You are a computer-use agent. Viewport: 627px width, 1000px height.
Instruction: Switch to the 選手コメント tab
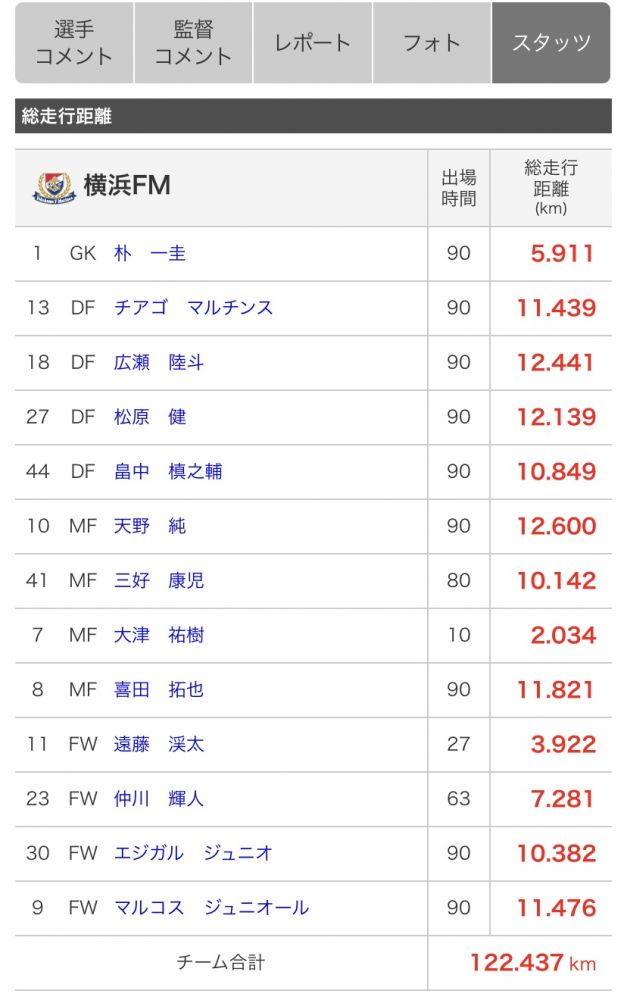click(74, 43)
